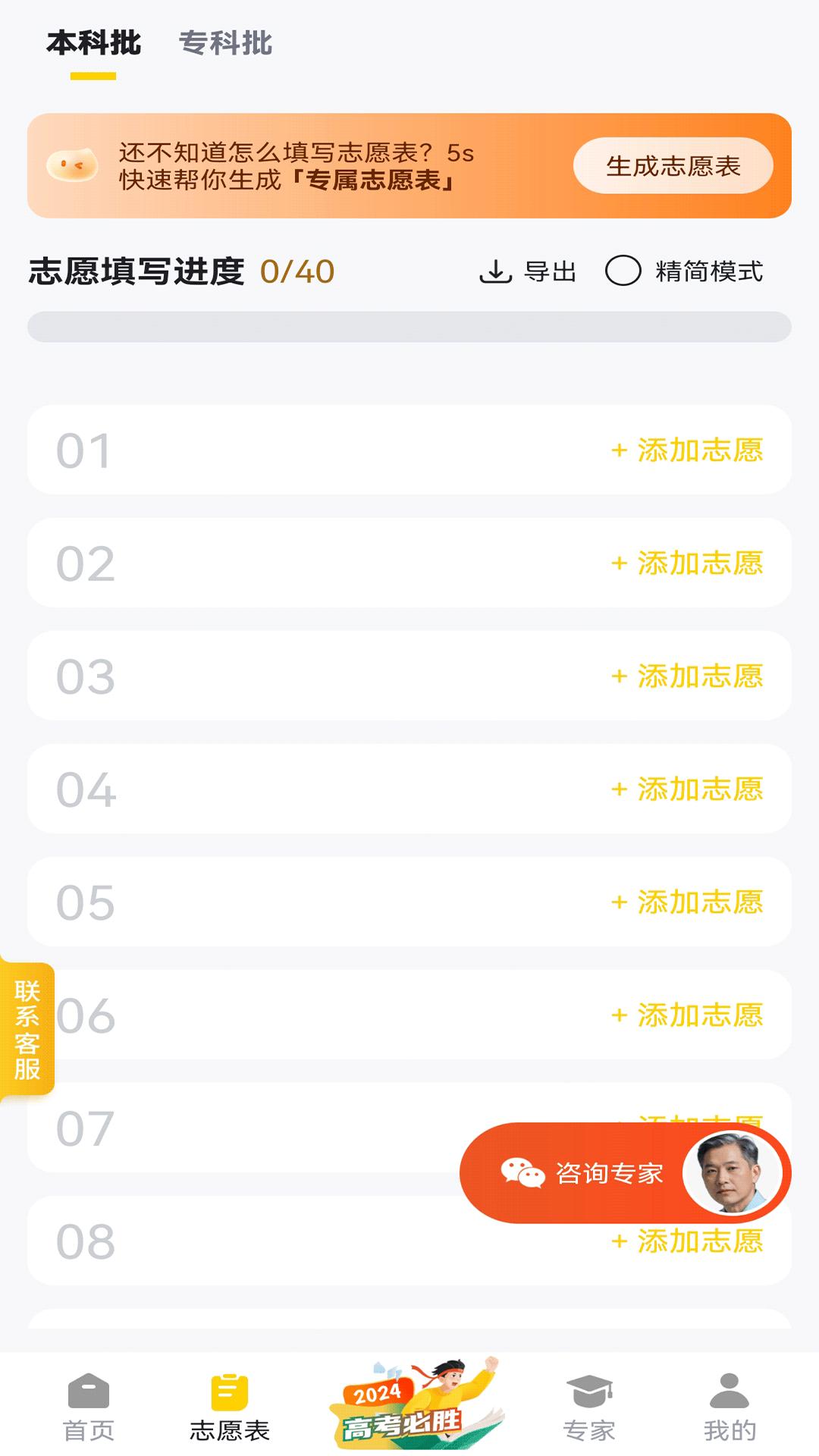Click the 志愿填写进度 progress bar

tap(409, 323)
